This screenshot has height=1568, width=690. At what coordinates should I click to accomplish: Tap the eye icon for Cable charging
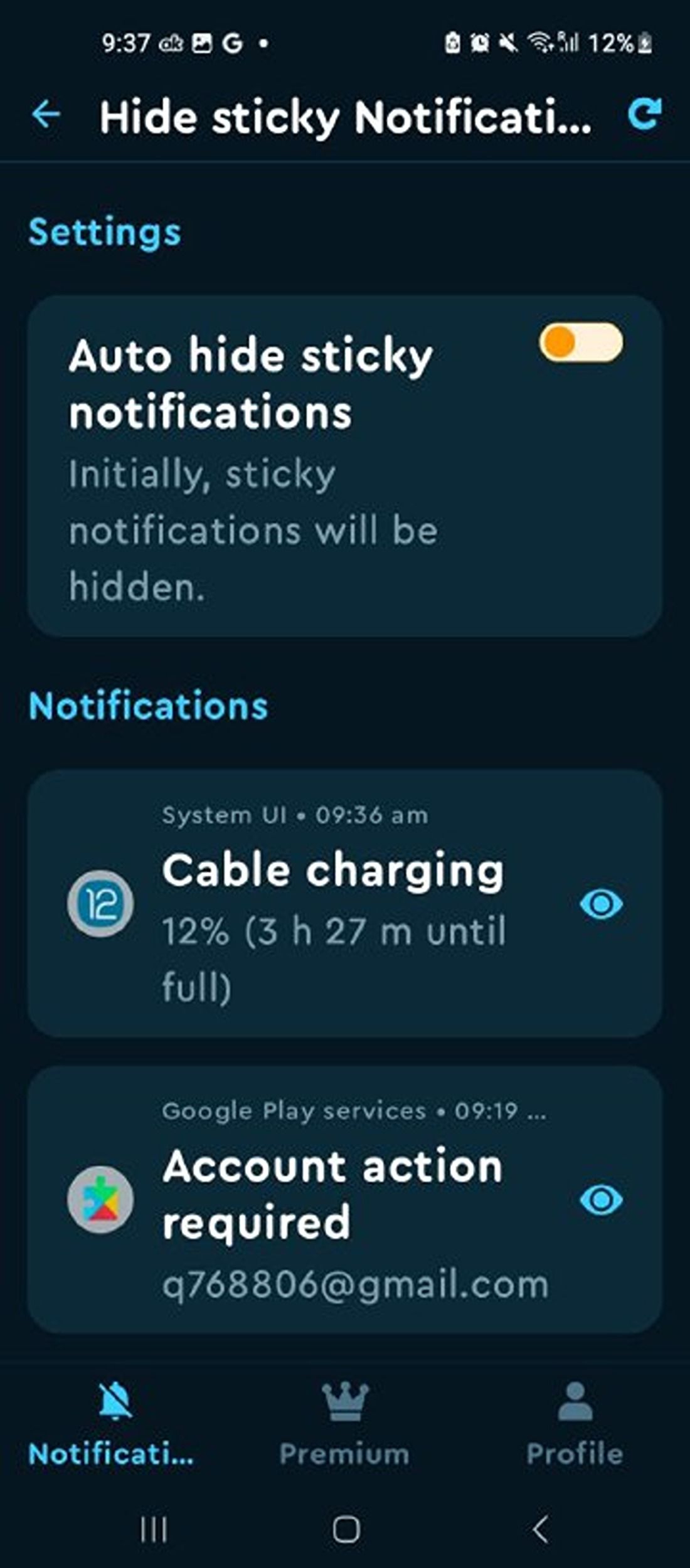(601, 904)
